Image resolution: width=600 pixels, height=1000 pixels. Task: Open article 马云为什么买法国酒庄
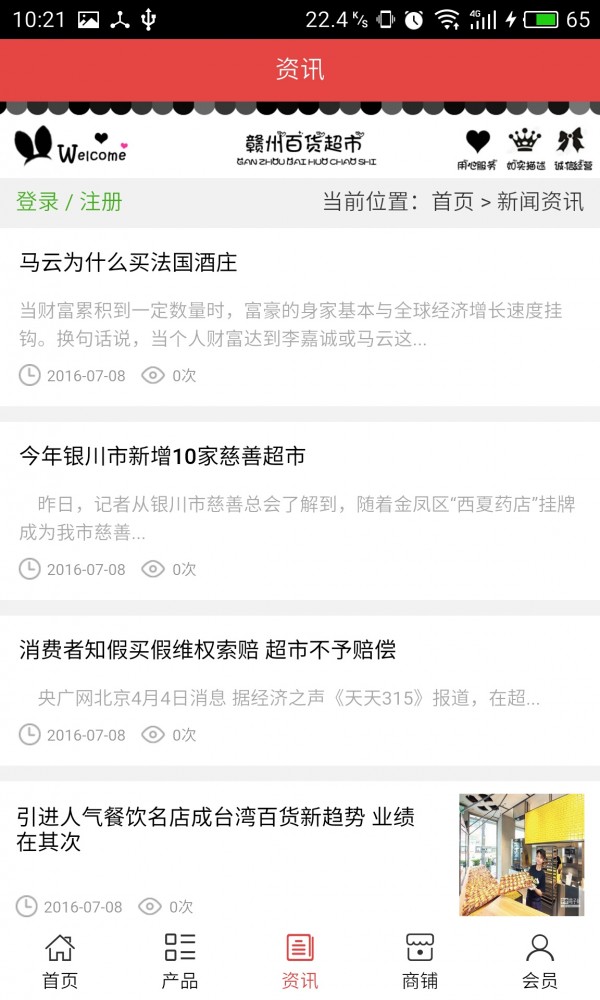[x=128, y=263]
